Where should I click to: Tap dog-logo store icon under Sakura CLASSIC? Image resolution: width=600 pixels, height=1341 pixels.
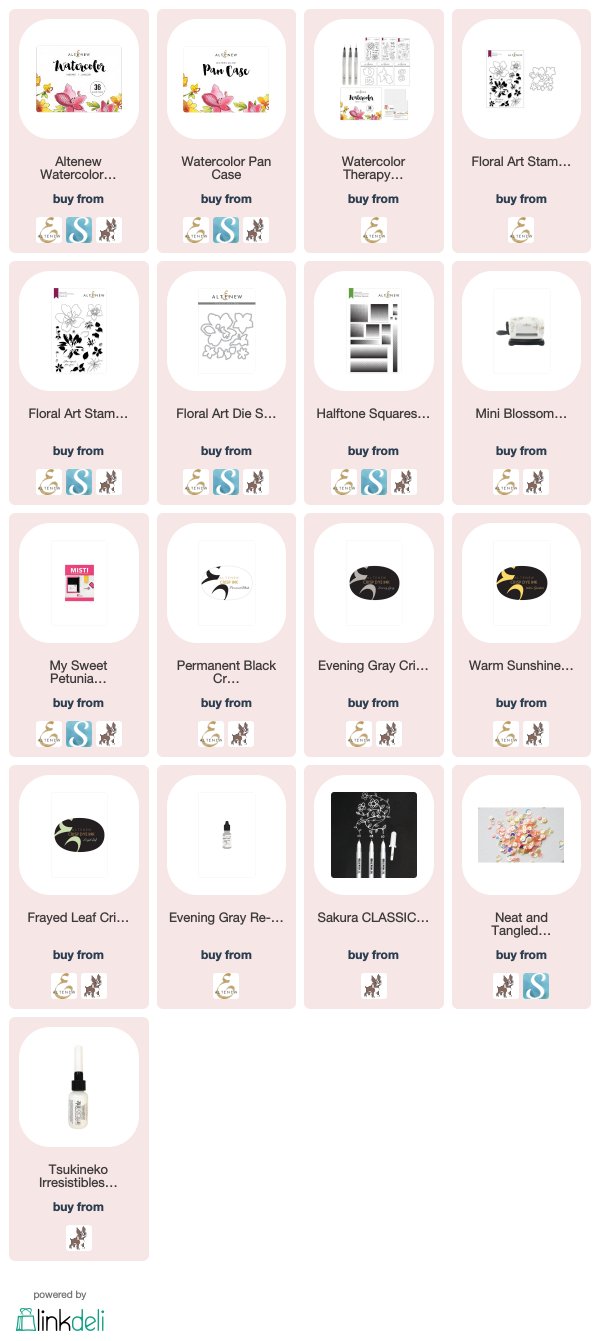[x=373, y=987]
